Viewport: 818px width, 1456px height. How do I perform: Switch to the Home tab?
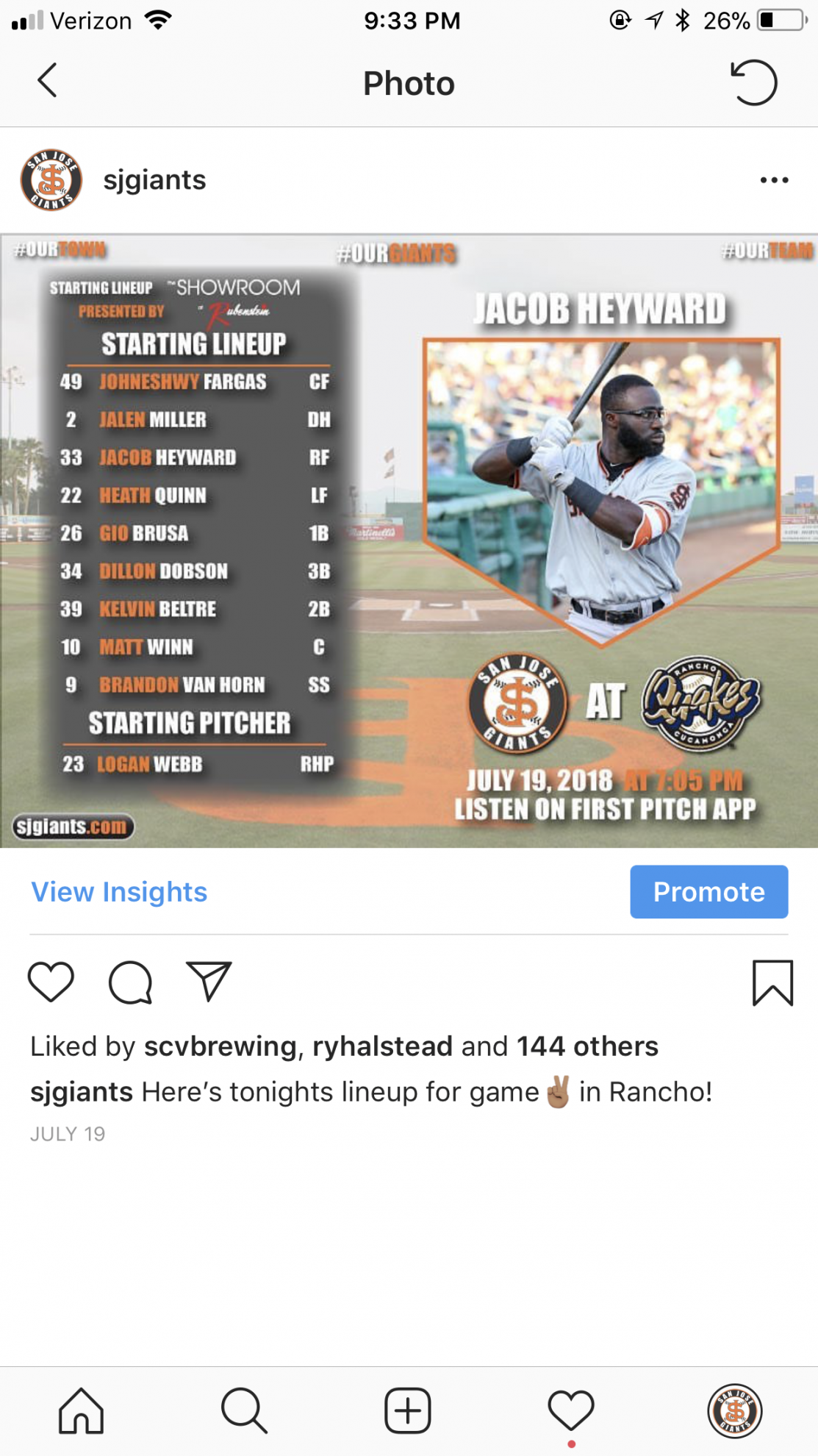click(81, 1411)
